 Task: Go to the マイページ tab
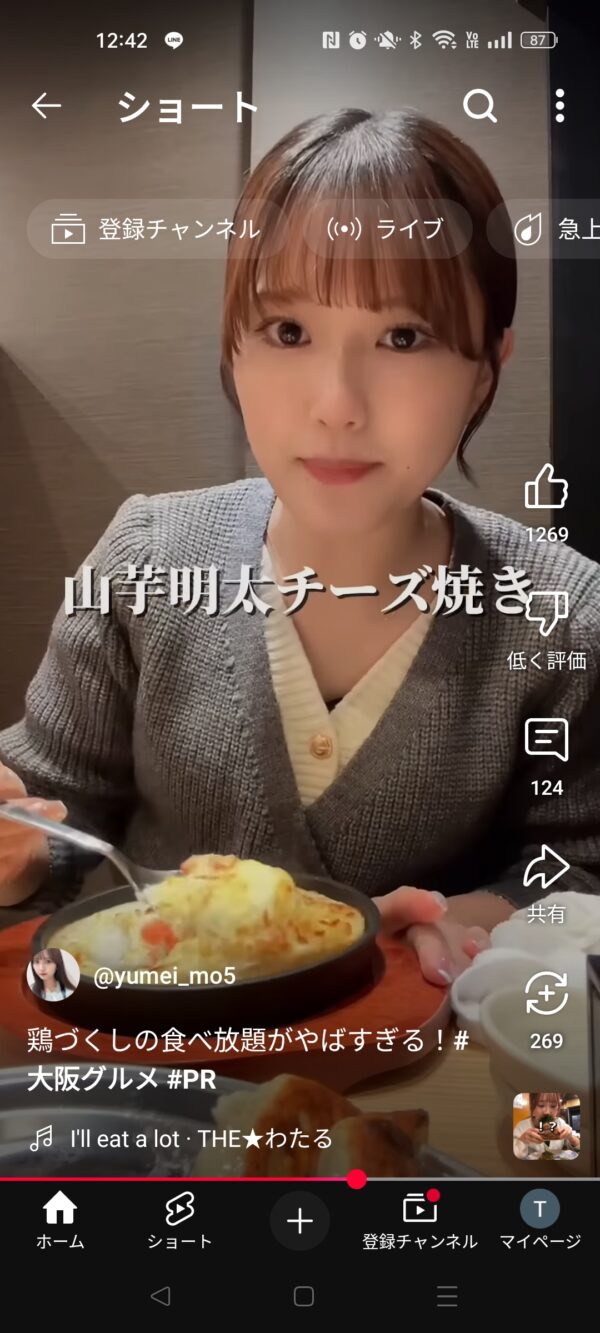click(x=540, y=1222)
